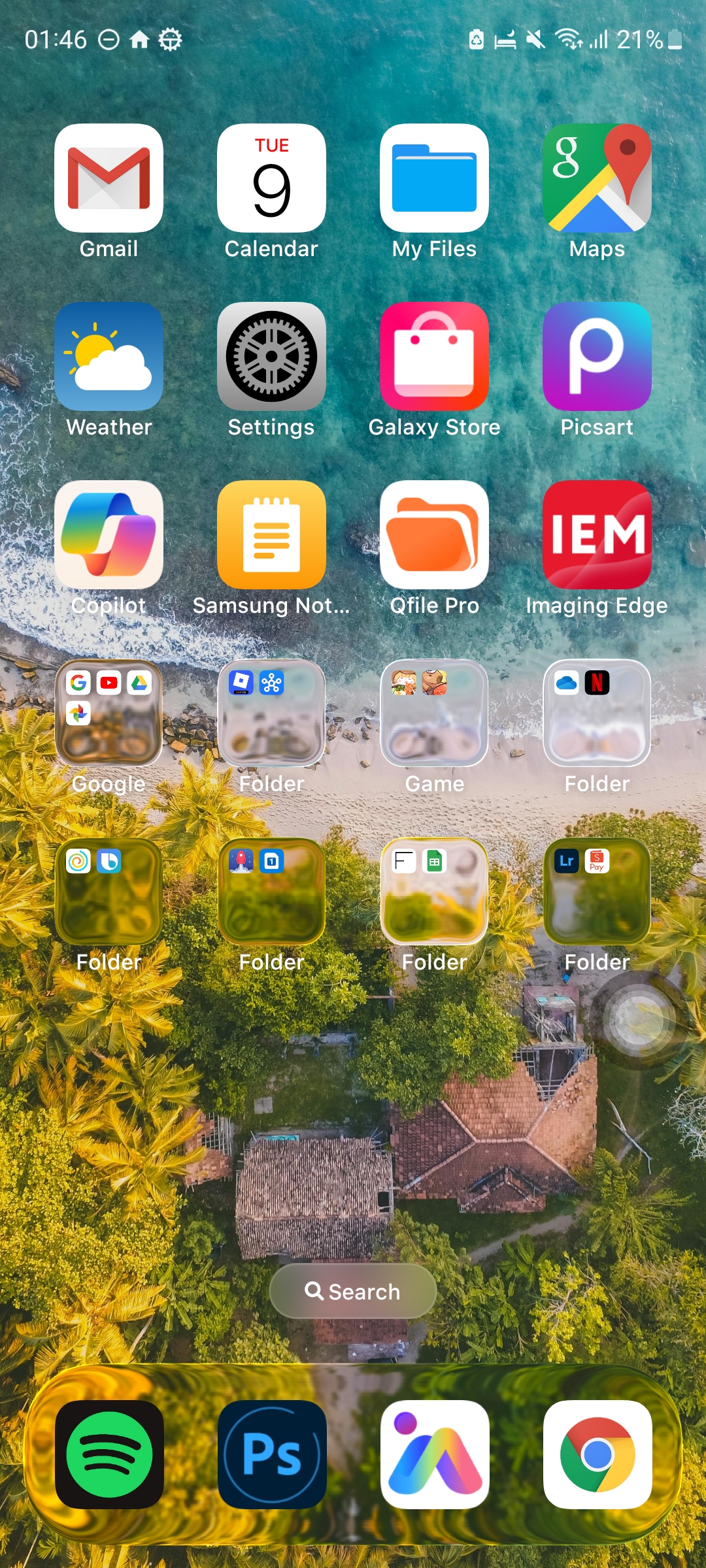
Task: Launch Galaxy Store
Action: [434, 357]
